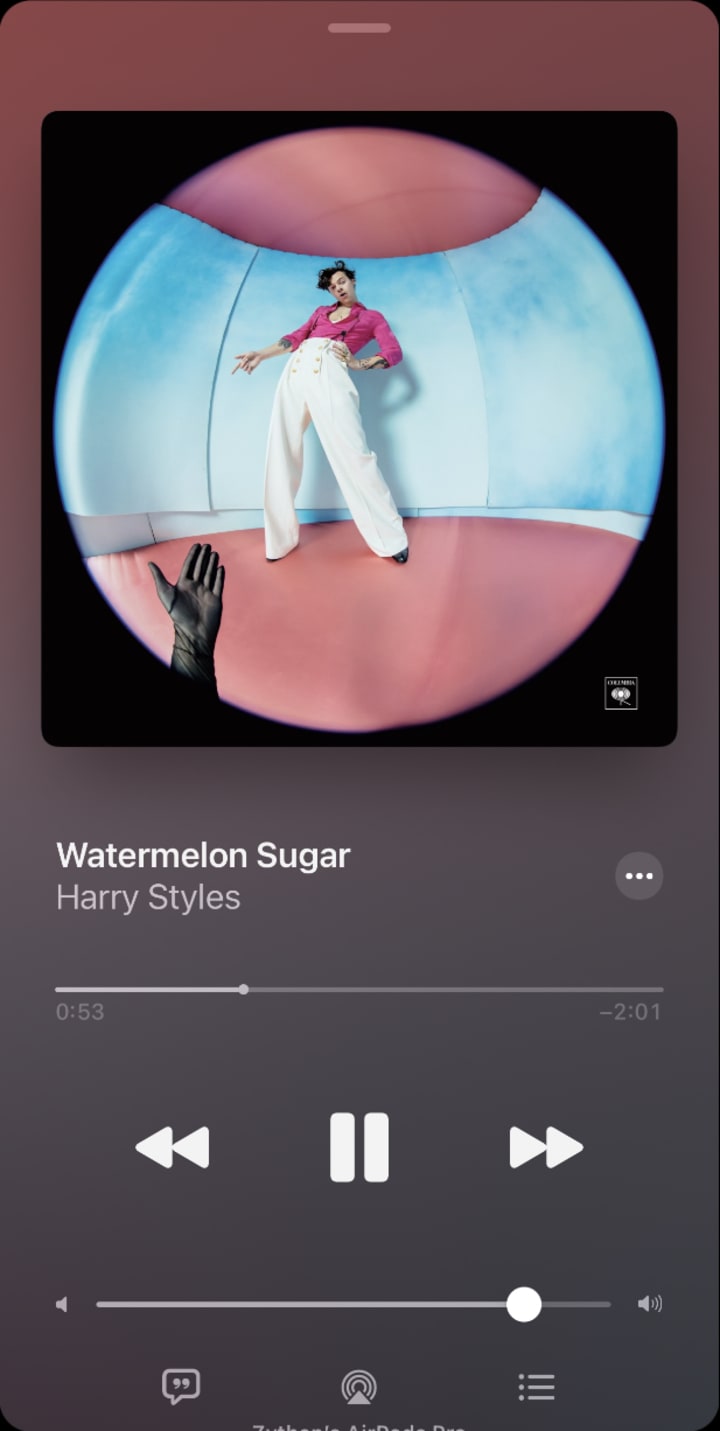Go back to the previous track

pyautogui.click(x=172, y=1147)
